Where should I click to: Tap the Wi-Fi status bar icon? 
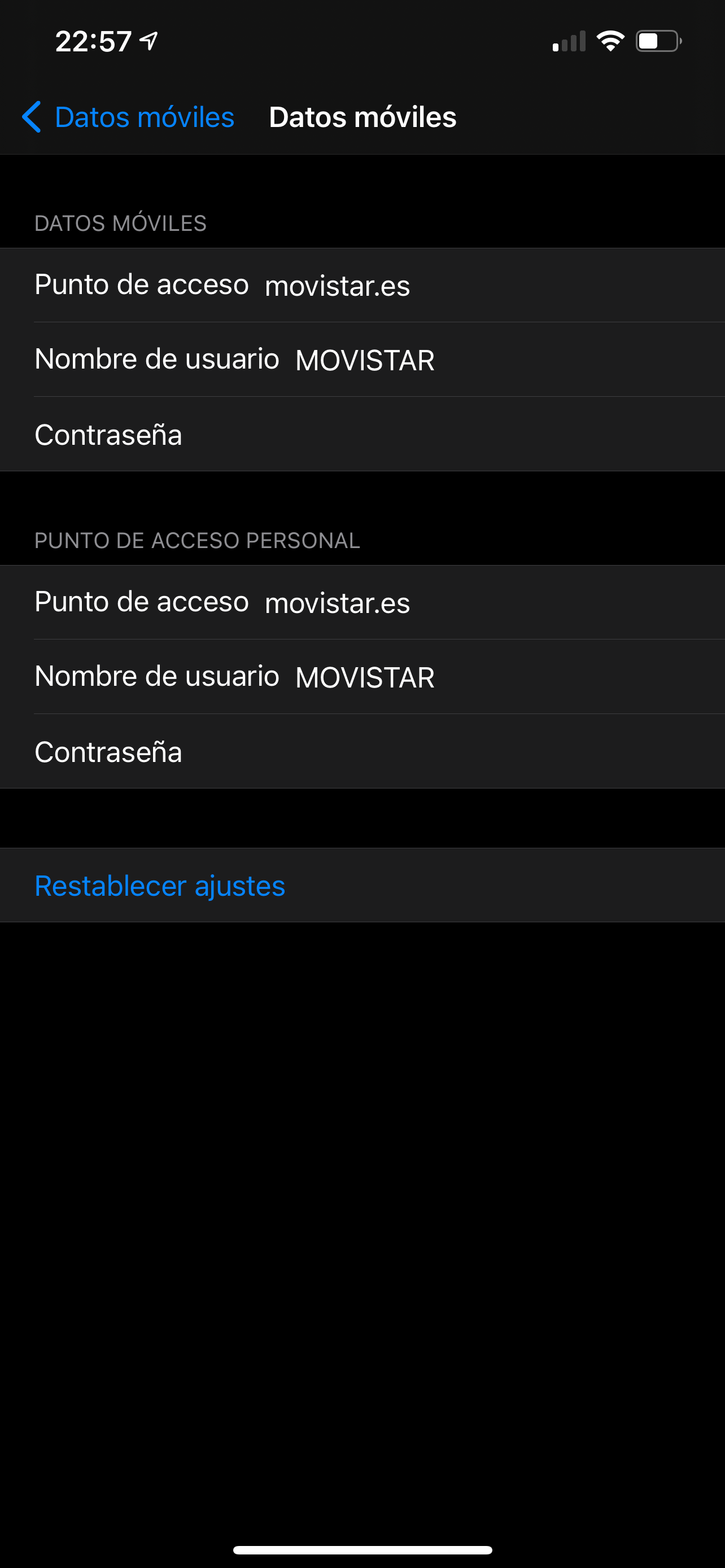610,40
